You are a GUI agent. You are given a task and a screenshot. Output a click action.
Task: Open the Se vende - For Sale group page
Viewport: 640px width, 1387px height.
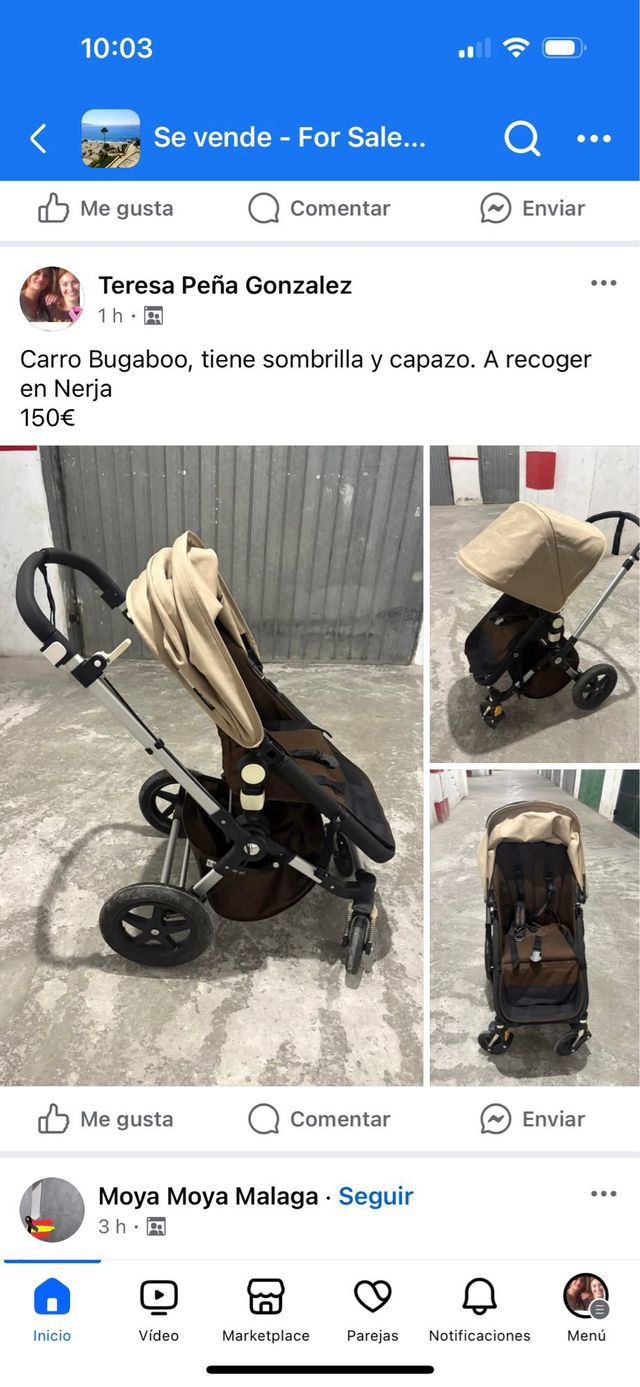[x=289, y=138]
